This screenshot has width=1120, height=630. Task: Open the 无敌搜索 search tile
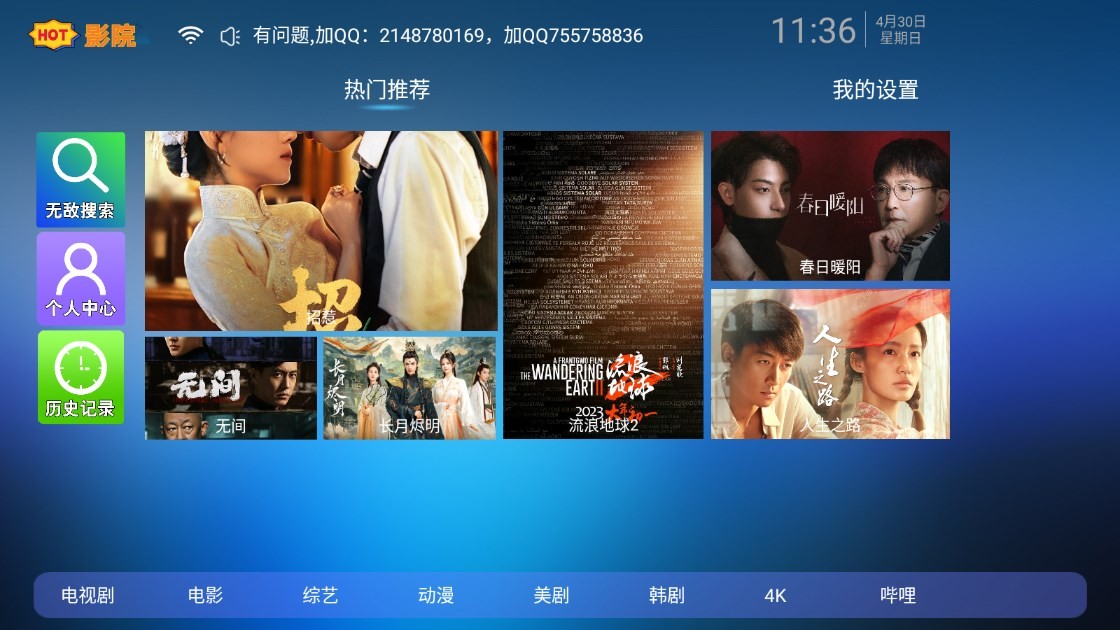click(81, 179)
